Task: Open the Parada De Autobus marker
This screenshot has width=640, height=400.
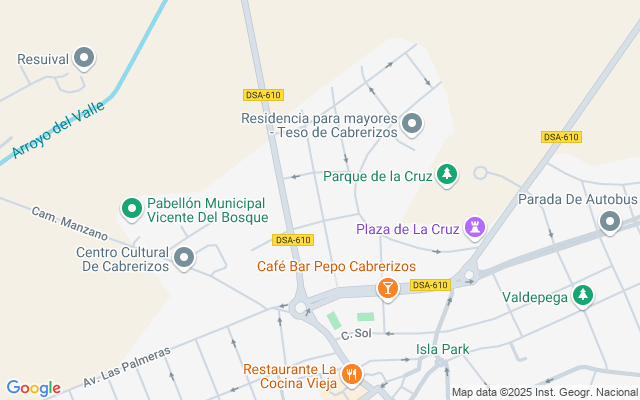Action: [x=610, y=222]
